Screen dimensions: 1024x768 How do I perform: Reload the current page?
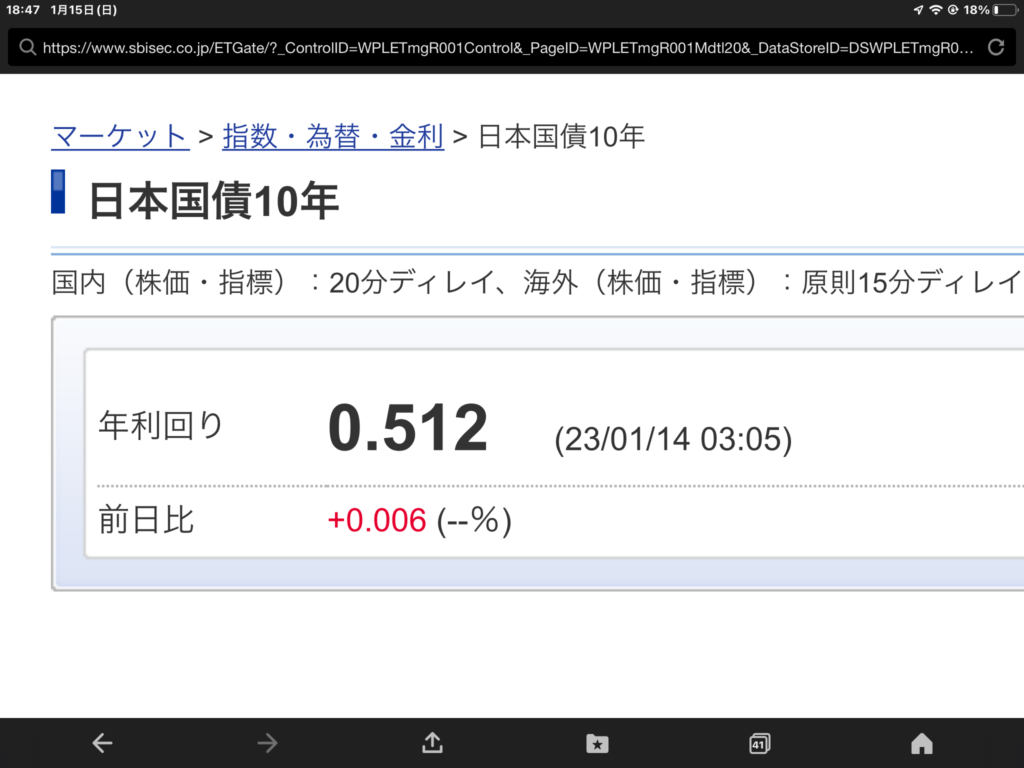tap(995, 47)
